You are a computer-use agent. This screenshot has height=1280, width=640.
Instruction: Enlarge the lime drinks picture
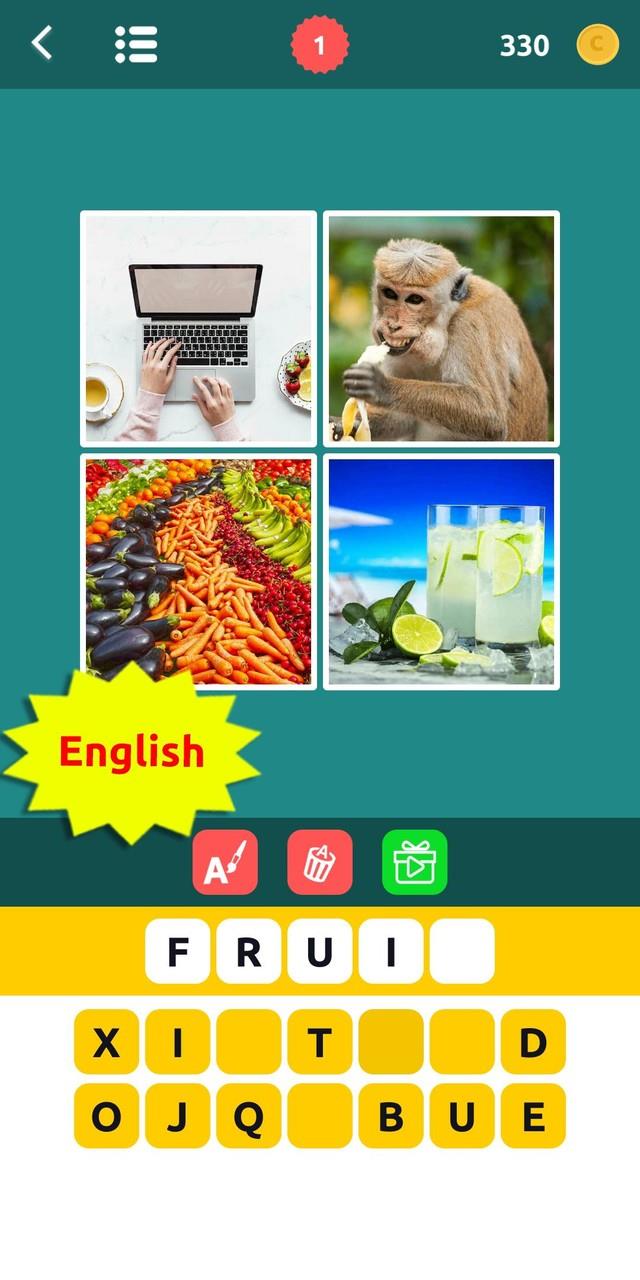coord(441,572)
